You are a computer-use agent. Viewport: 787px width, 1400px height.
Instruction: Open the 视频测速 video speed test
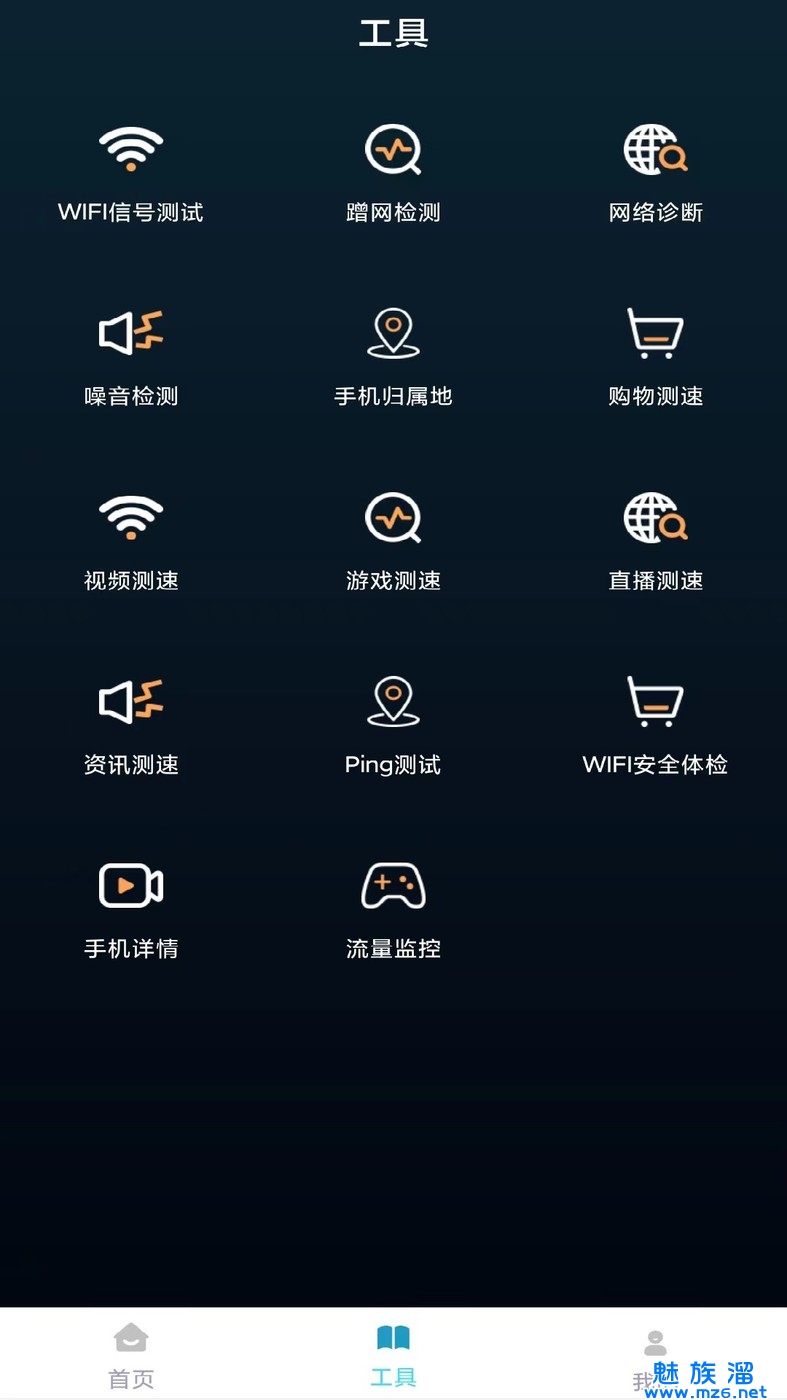click(x=131, y=538)
